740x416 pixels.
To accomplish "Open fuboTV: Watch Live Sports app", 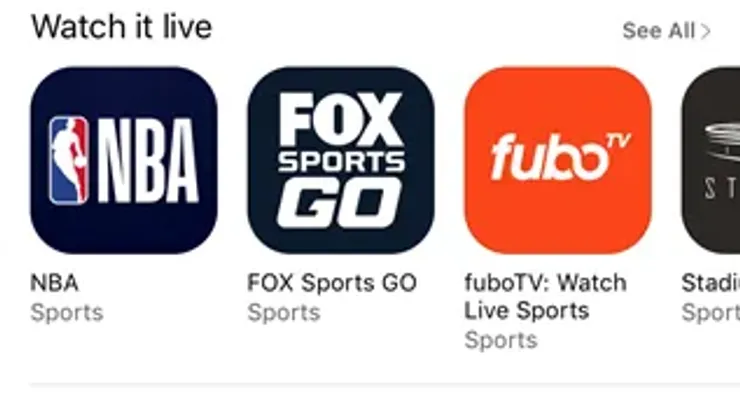I will tap(557, 160).
